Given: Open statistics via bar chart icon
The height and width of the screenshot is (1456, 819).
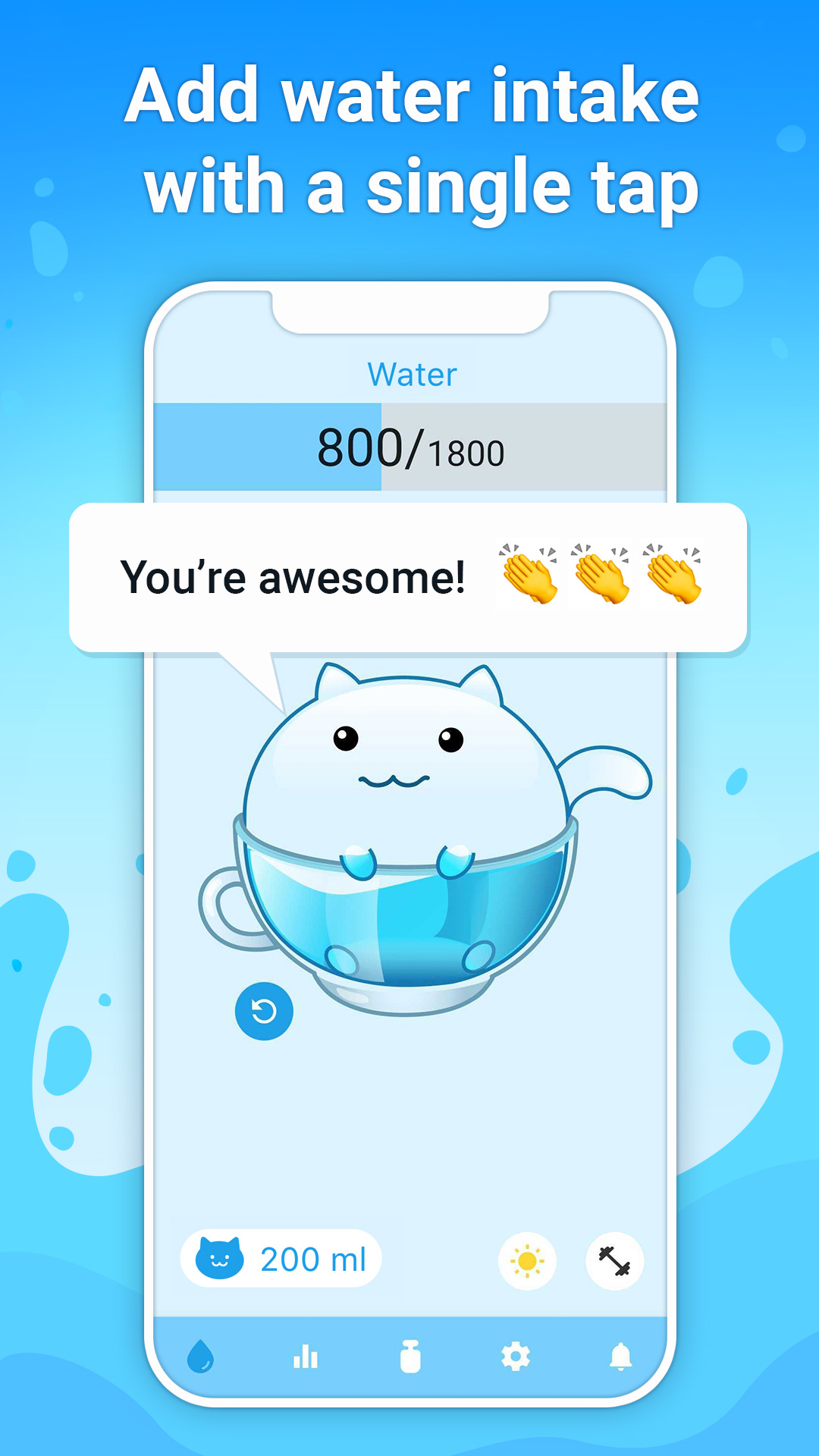Looking at the screenshot, I should (x=305, y=1358).
